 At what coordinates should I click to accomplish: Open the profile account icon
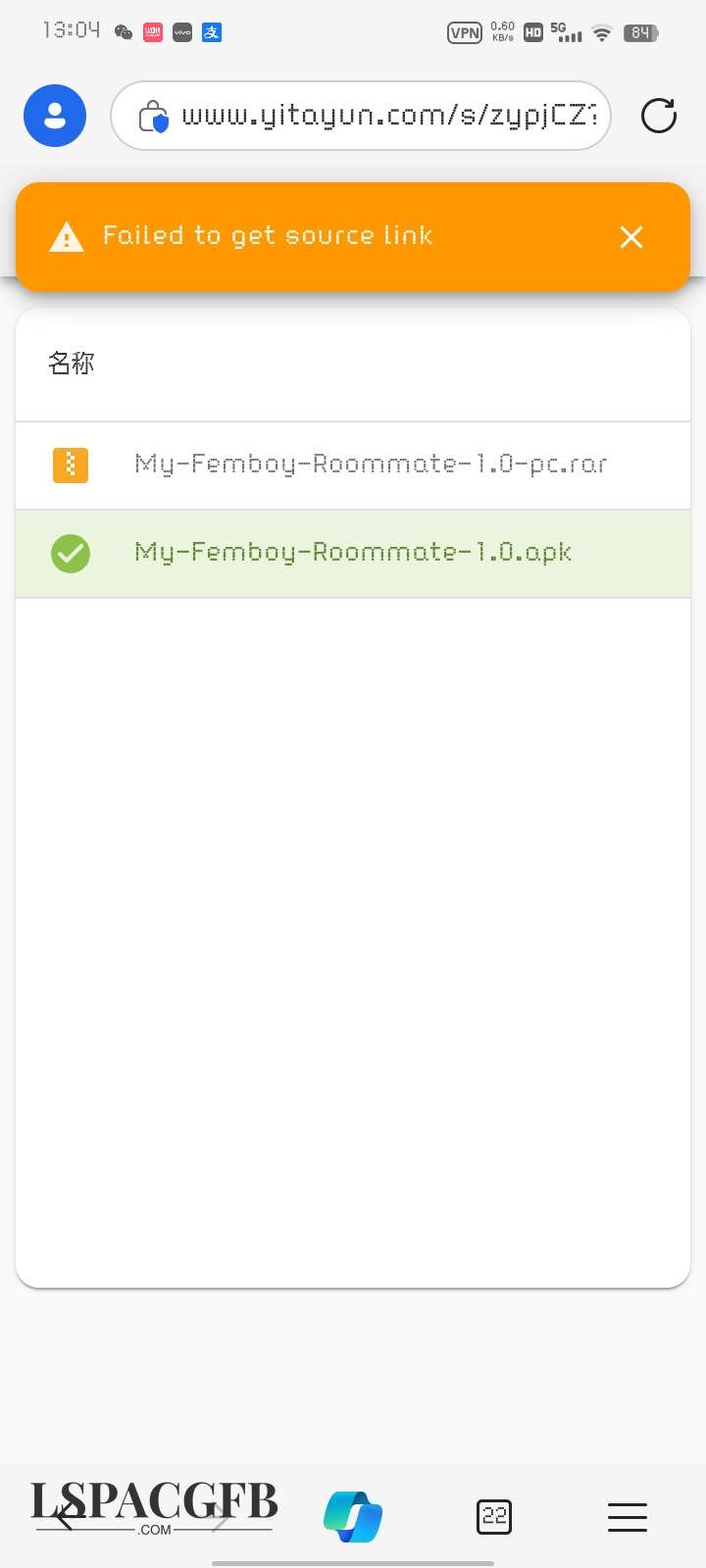(x=55, y=116)
